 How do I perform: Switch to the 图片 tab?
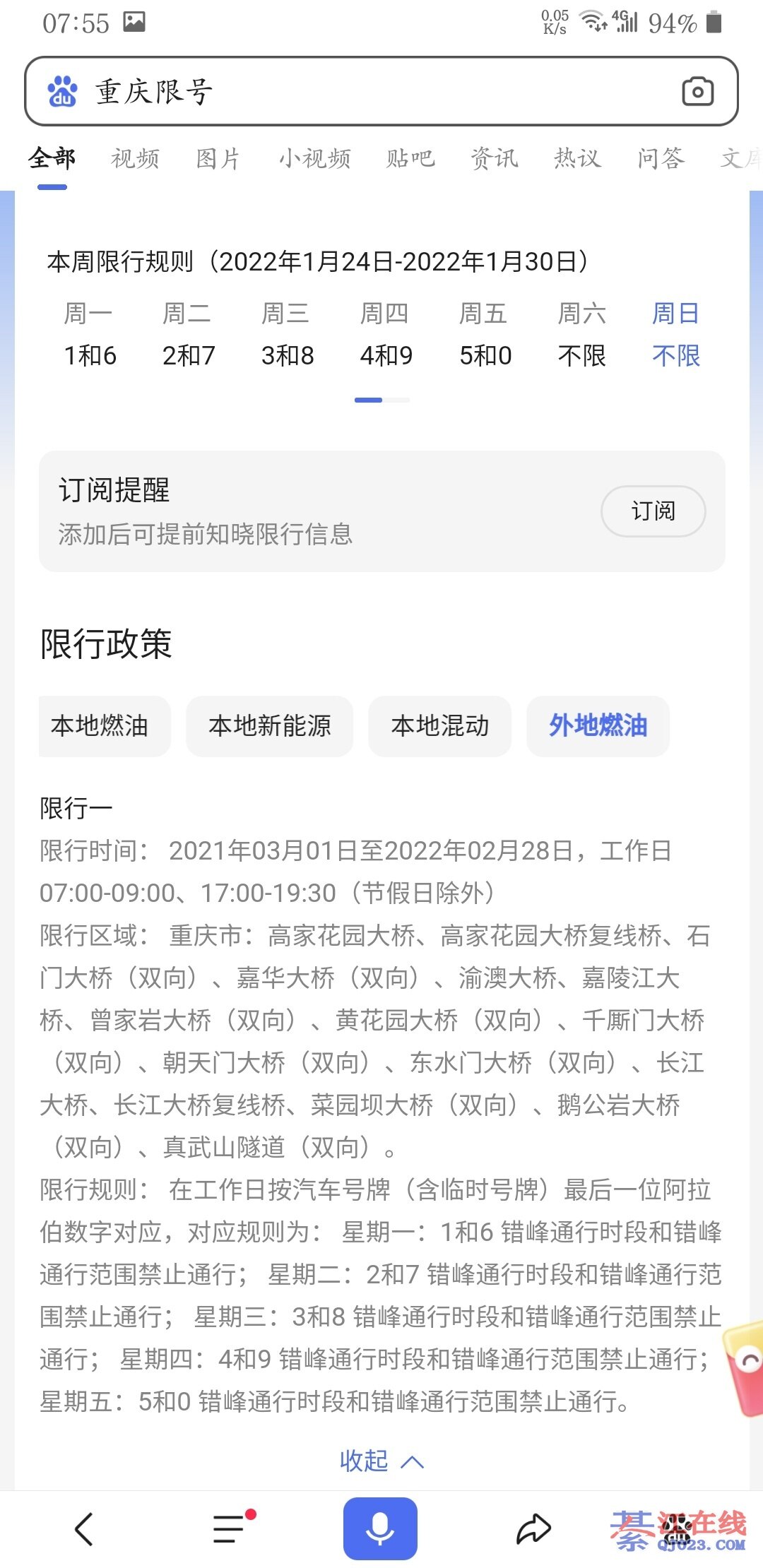[x=218, y=158]
